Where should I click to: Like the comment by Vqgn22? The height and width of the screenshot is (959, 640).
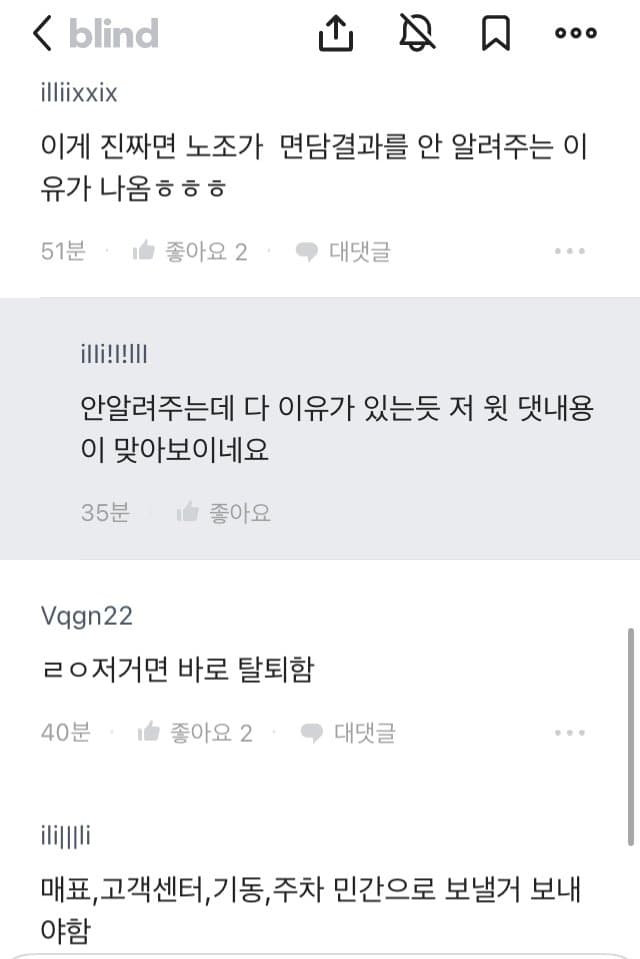point(195,733)
